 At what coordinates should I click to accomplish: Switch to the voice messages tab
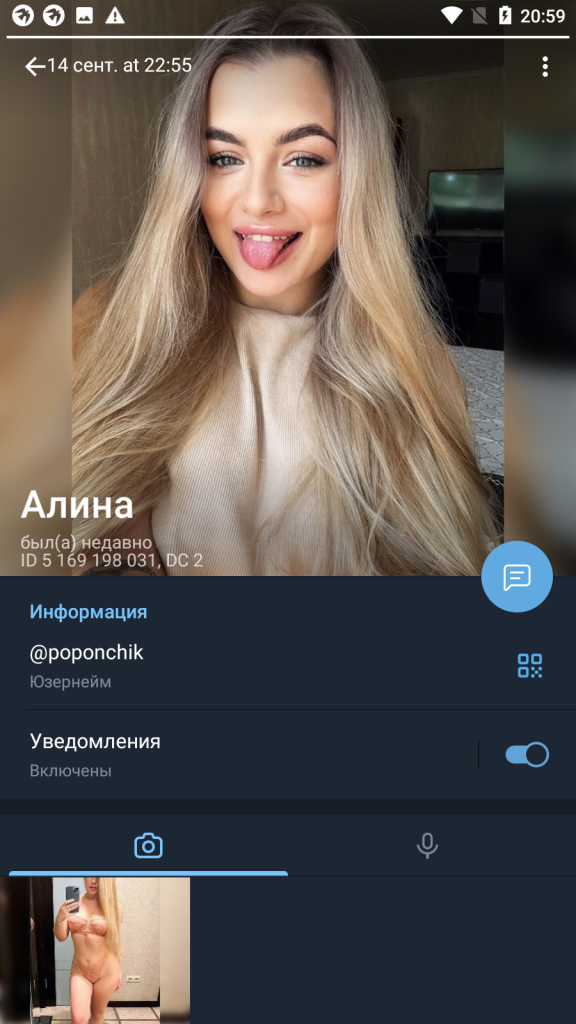pos(427,845)
